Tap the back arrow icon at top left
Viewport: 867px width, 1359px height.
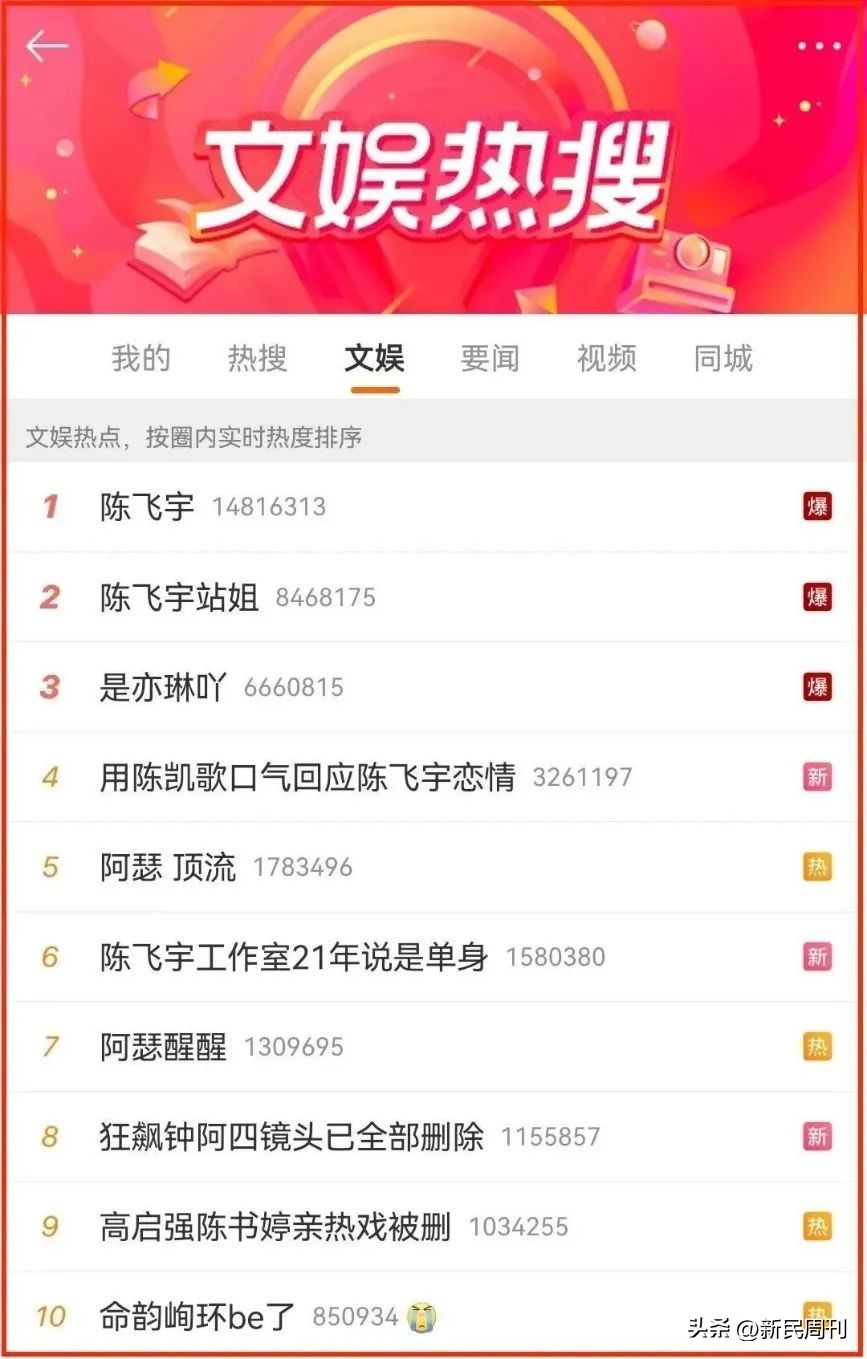[47, 45]
